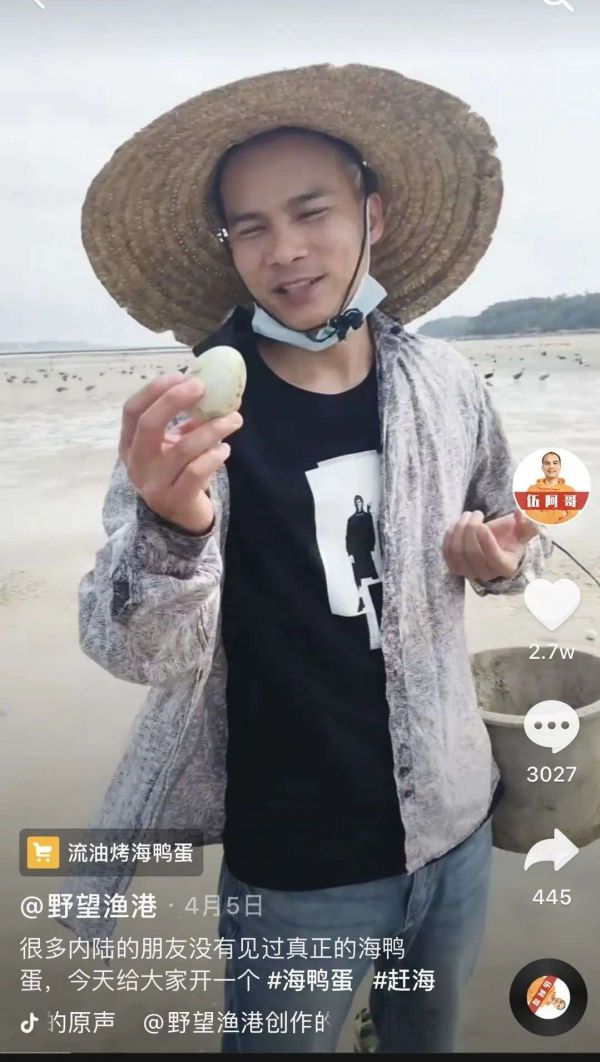
Task: Open search from the top-right icon
Action: [558, 4]
